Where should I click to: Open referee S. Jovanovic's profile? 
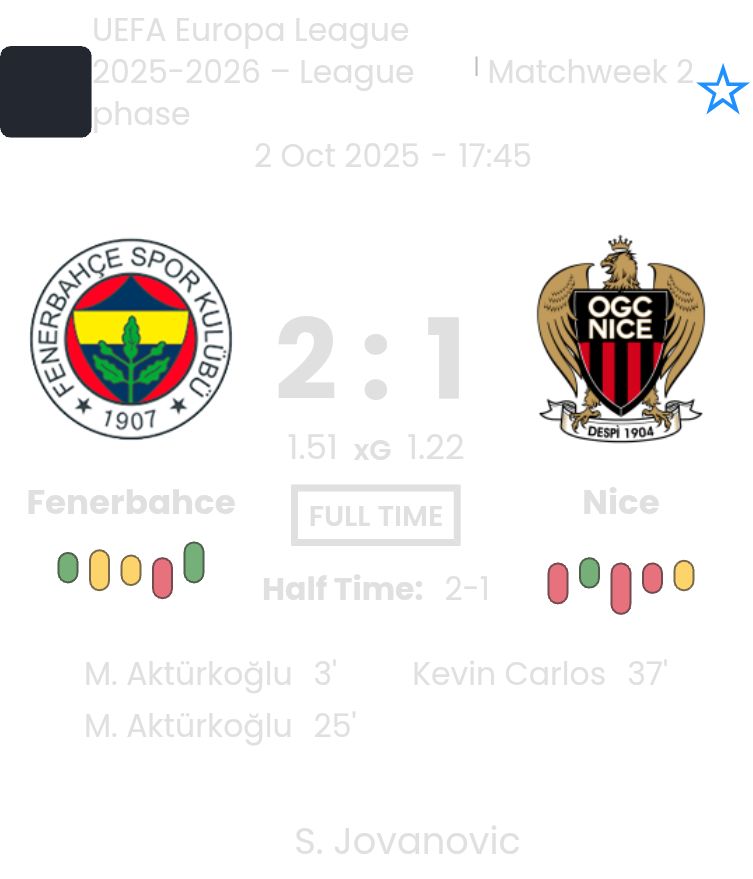tap(407, 841)
